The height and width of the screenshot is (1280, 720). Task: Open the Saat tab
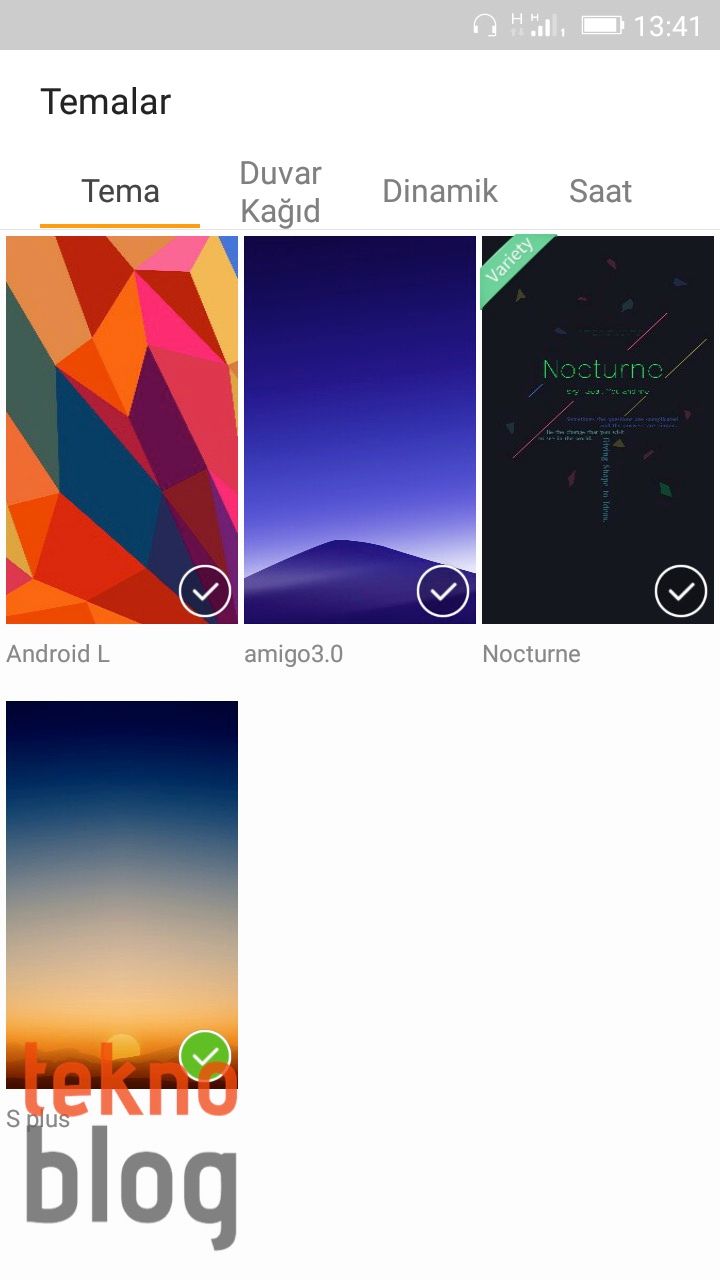point(600,191)
